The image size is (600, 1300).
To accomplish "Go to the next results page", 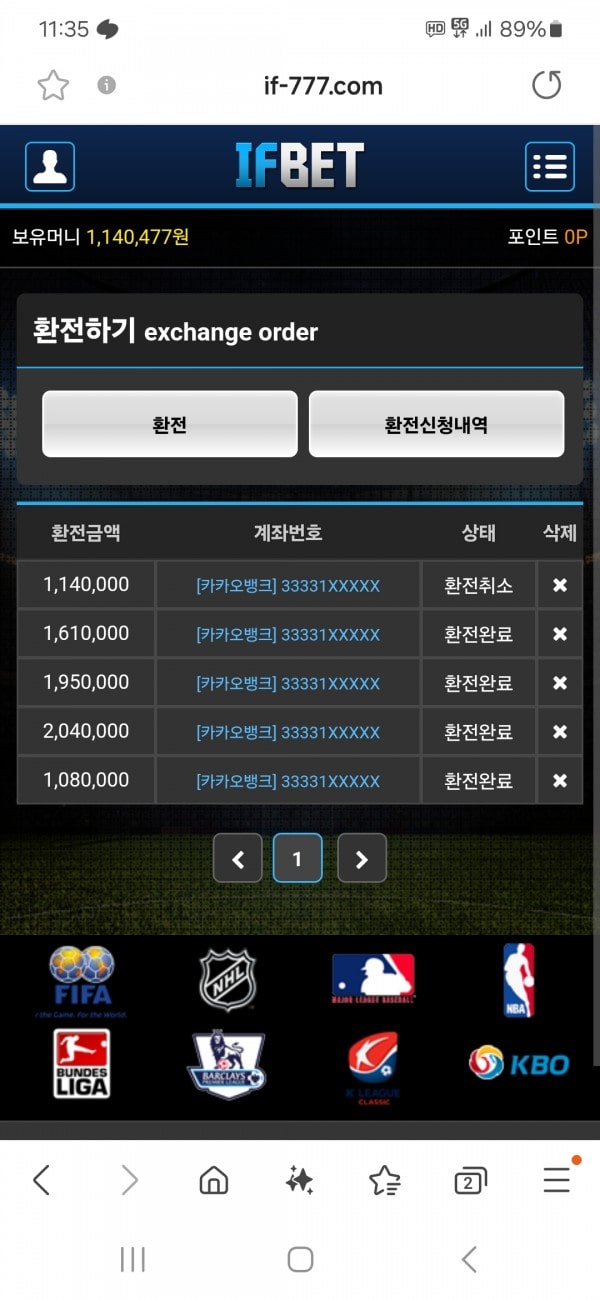I will 362,858.
